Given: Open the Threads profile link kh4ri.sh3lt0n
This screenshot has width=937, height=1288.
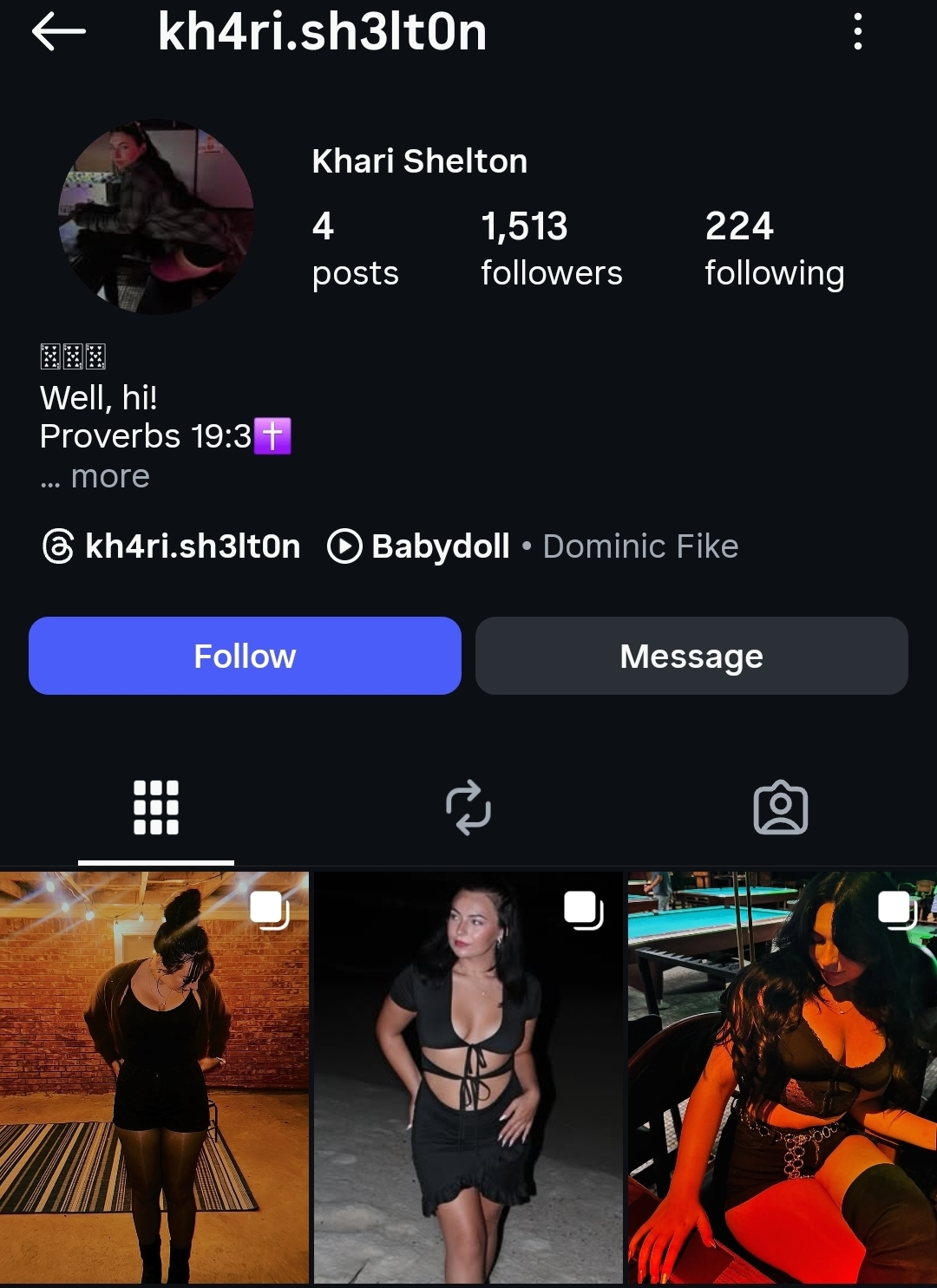Looking at the screenshot, I should [x=172, y=546].
